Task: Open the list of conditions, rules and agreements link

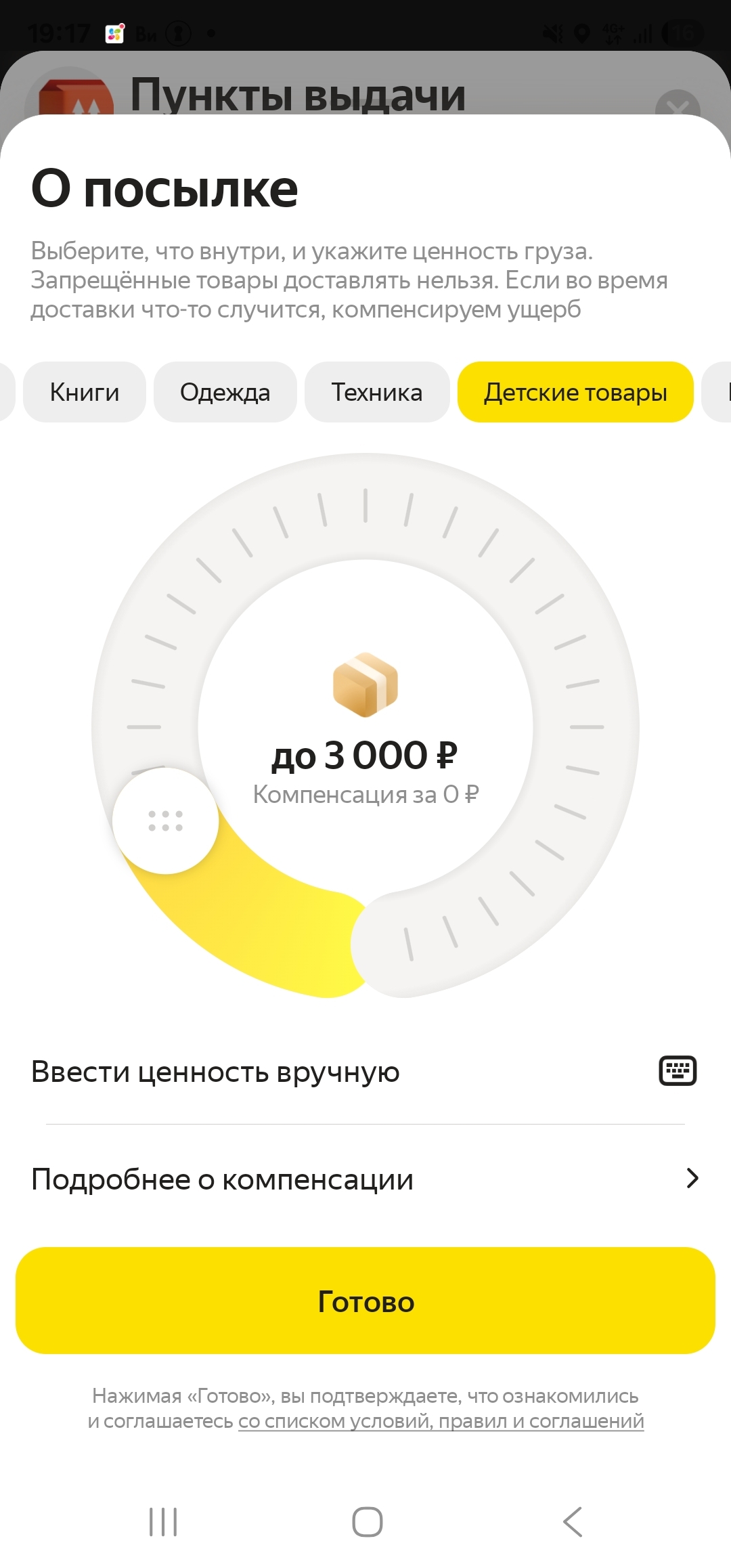Action: (x=441, y=1421)
